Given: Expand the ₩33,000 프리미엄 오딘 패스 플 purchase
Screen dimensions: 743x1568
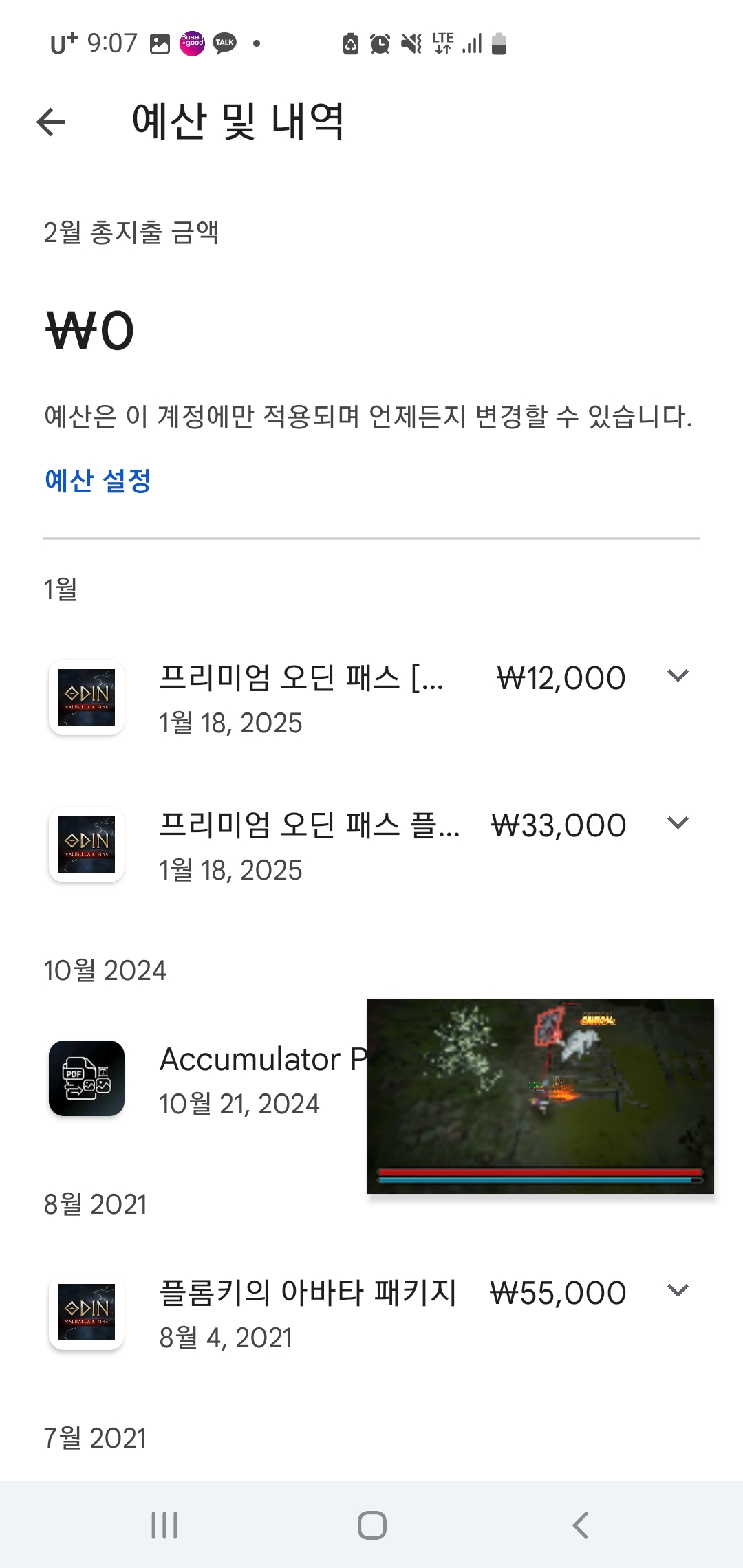Looking at the screenshot, I should (678, 823).
